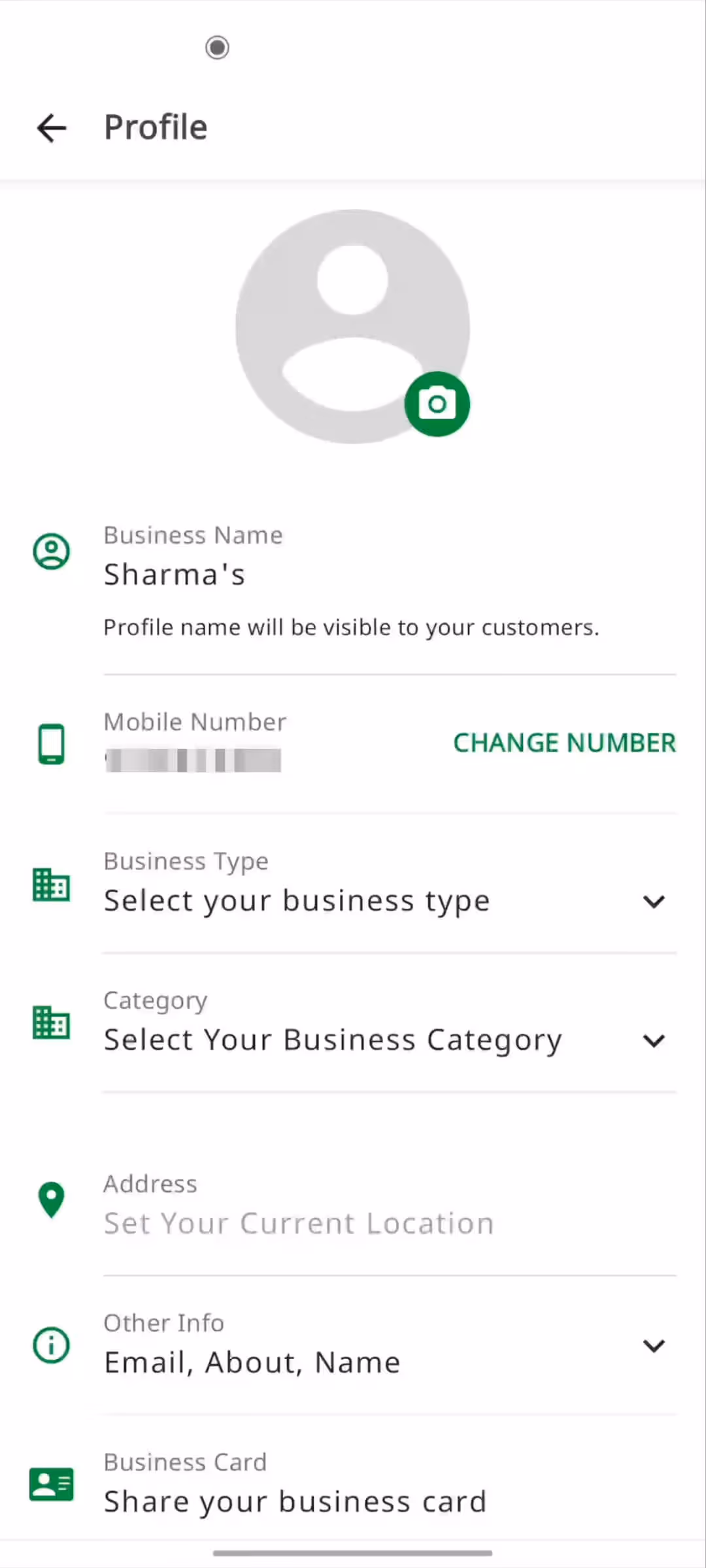Tap CHANGE NUMBER
706x1568 pixels.
click(x=564, y=743)
